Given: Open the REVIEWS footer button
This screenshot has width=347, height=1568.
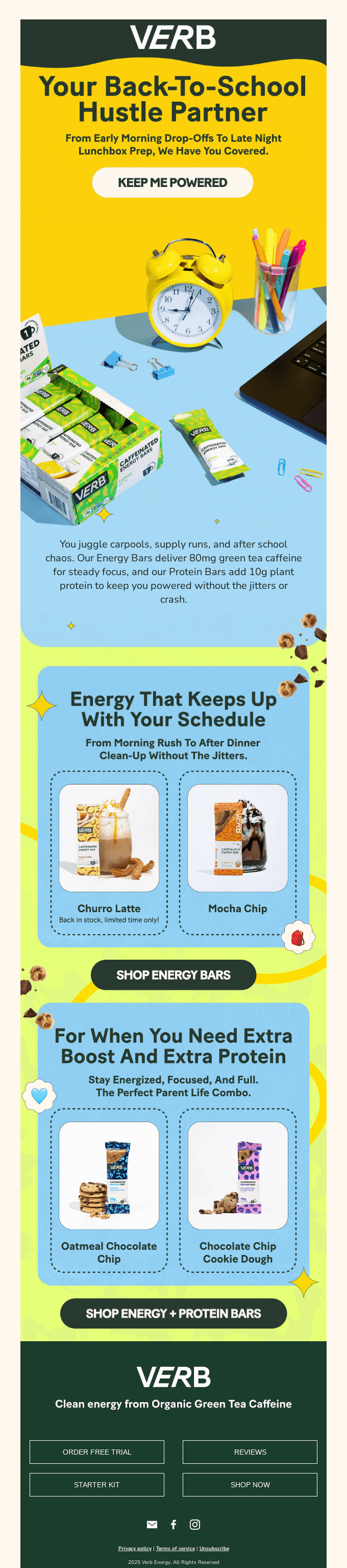Looking at the screenshot, I should pos(250,1452).
